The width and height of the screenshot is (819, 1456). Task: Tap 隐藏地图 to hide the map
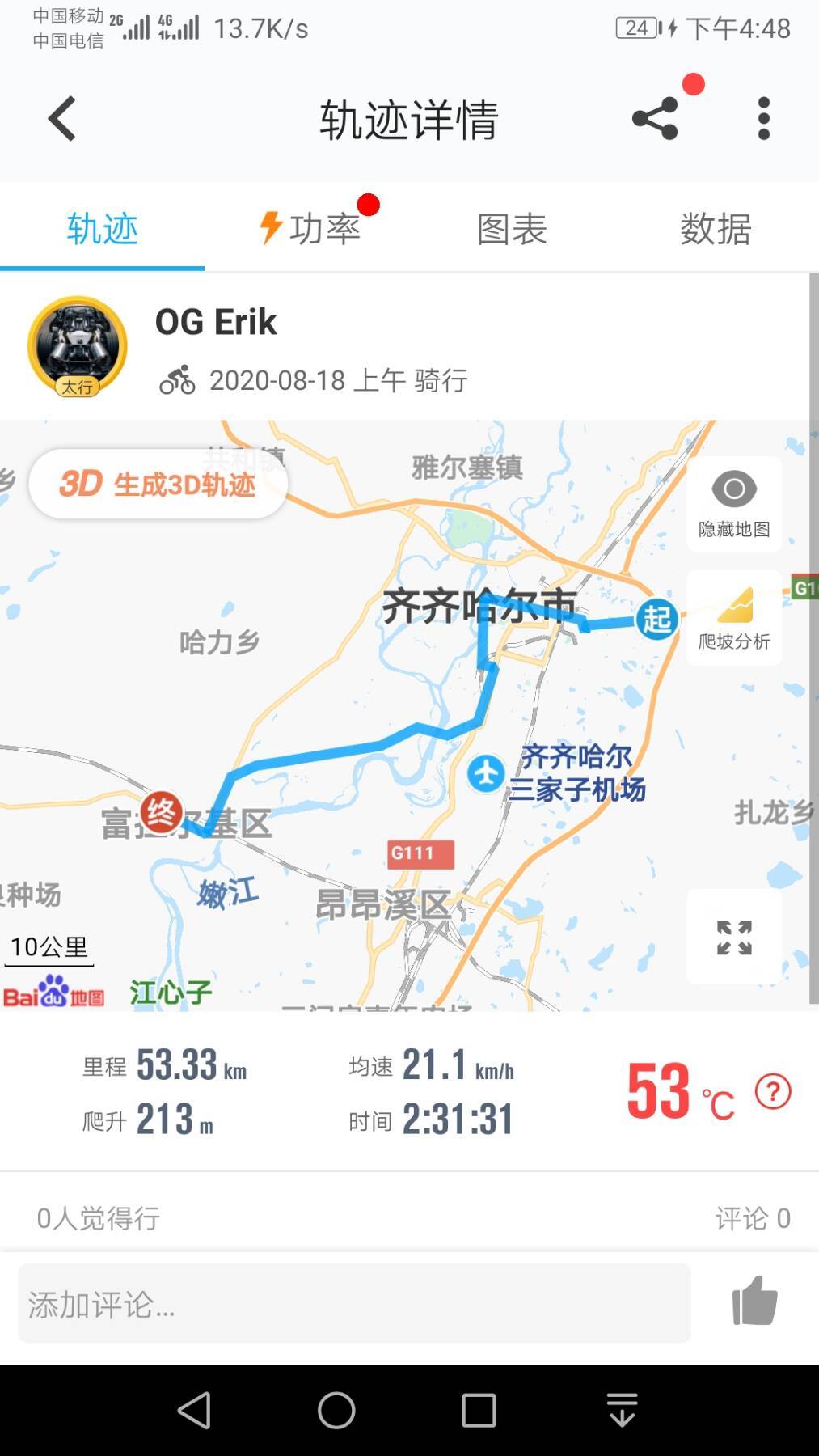734,504
